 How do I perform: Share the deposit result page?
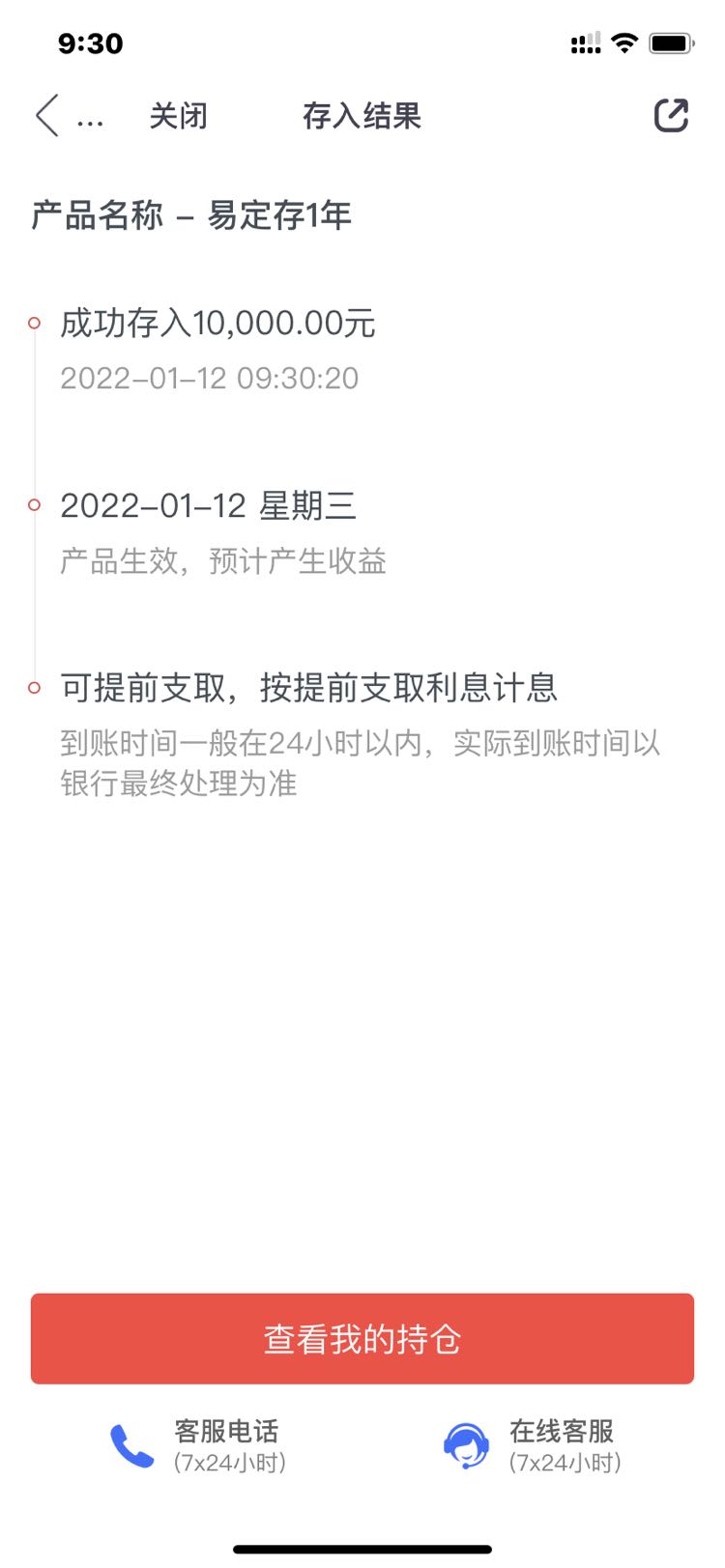tap(671, 116)
